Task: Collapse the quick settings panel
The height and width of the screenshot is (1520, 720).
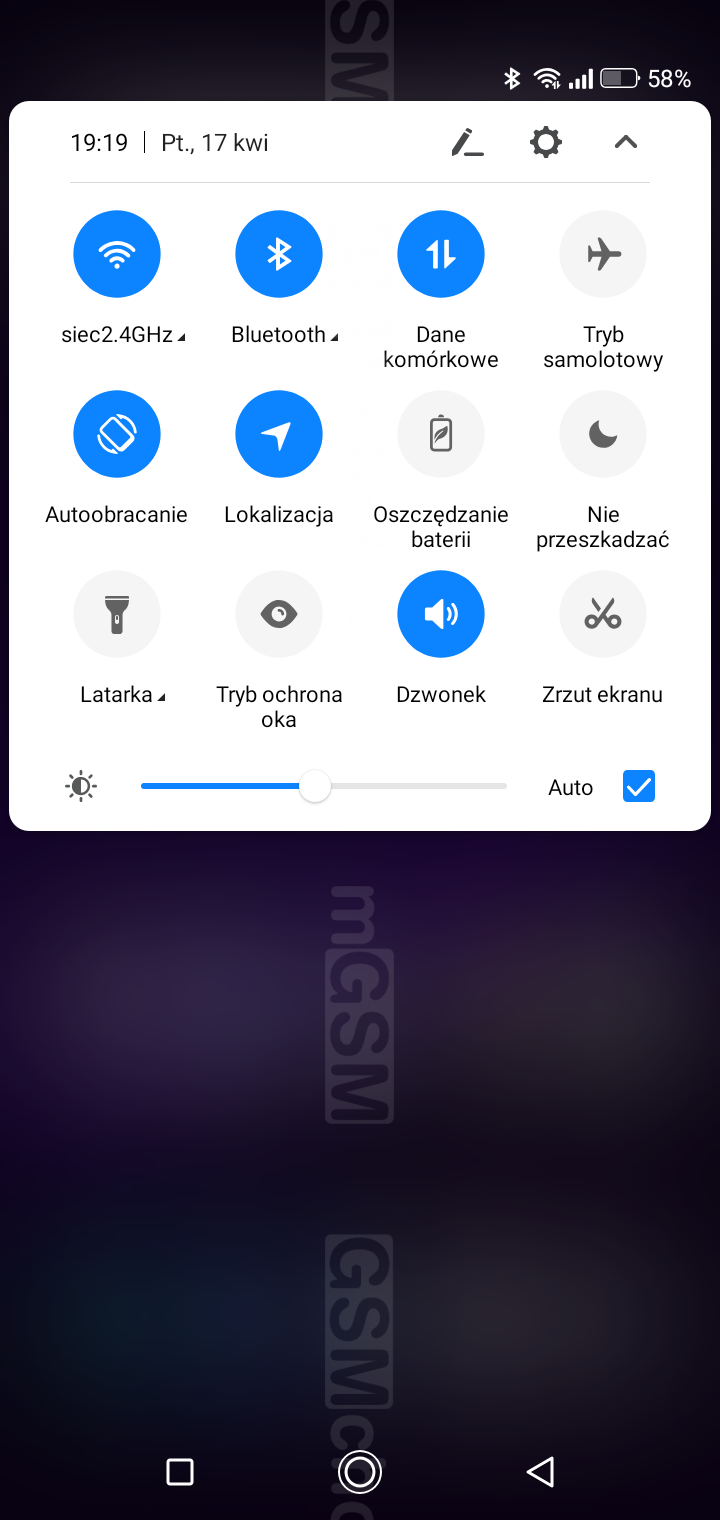Action: [x=625, y=143]
